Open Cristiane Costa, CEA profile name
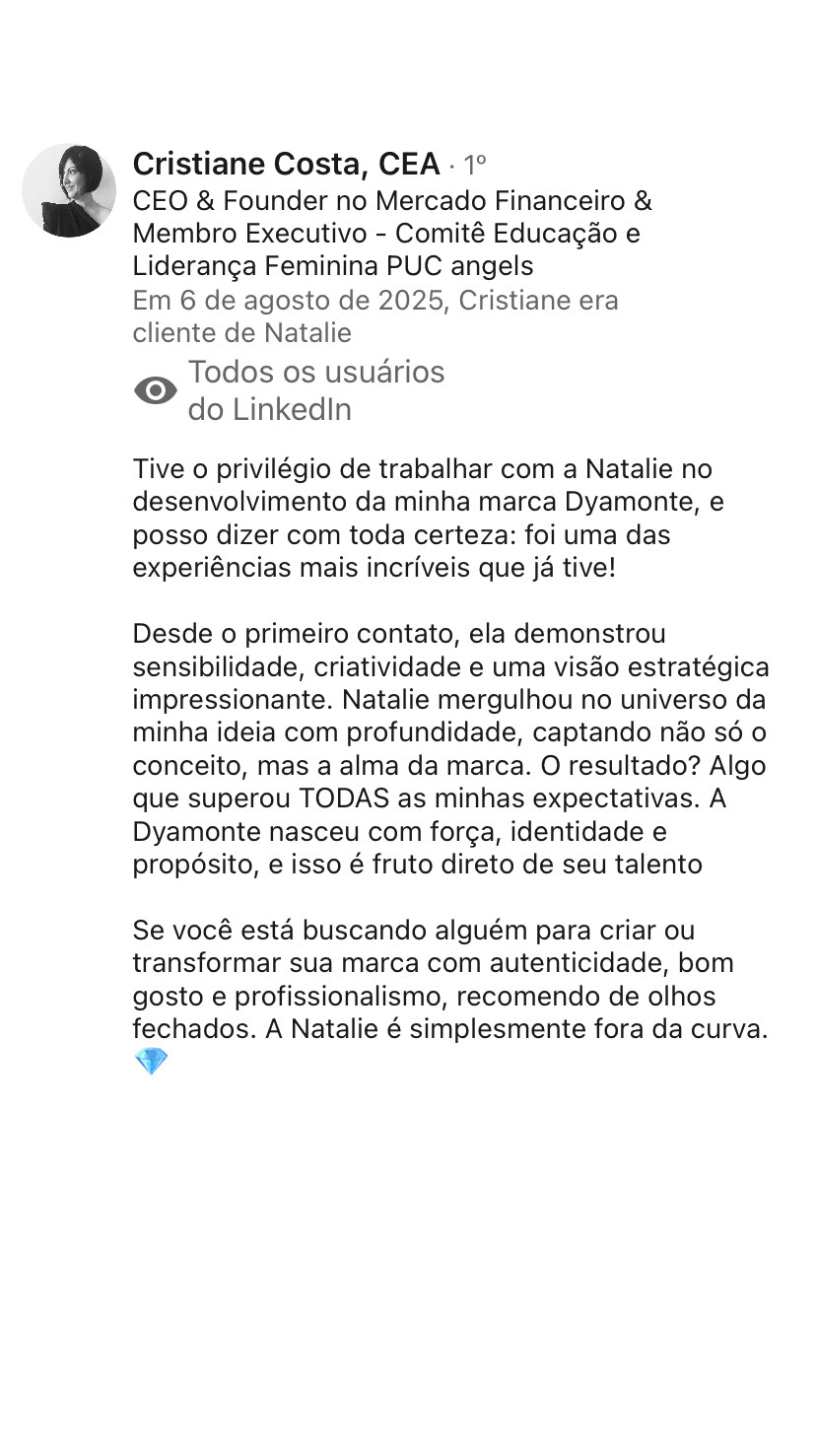This screenshot has width=816, height=1456. pyautogui.click(x=286, y=164)
